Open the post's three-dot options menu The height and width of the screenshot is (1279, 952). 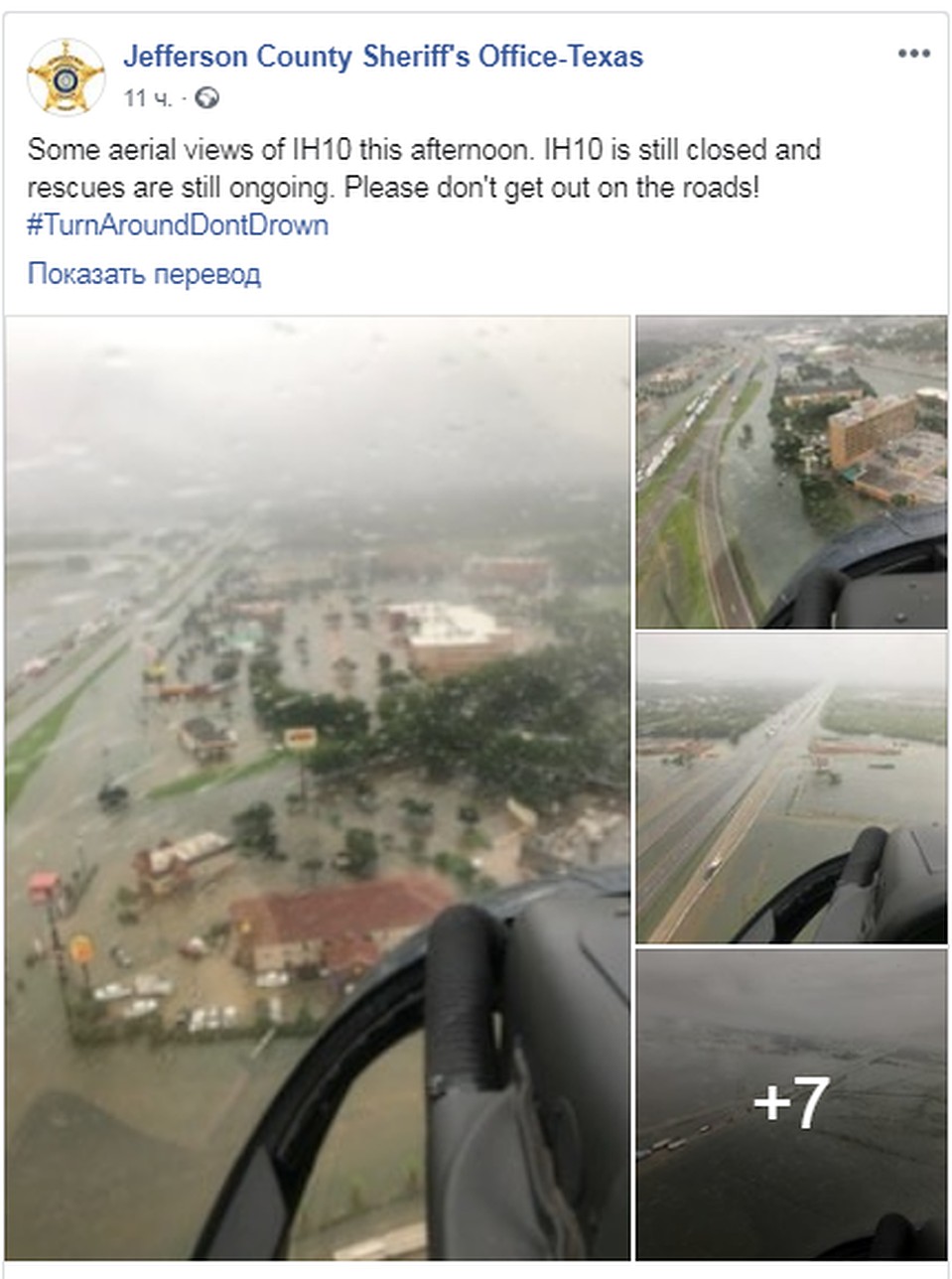tap(913, 54)
